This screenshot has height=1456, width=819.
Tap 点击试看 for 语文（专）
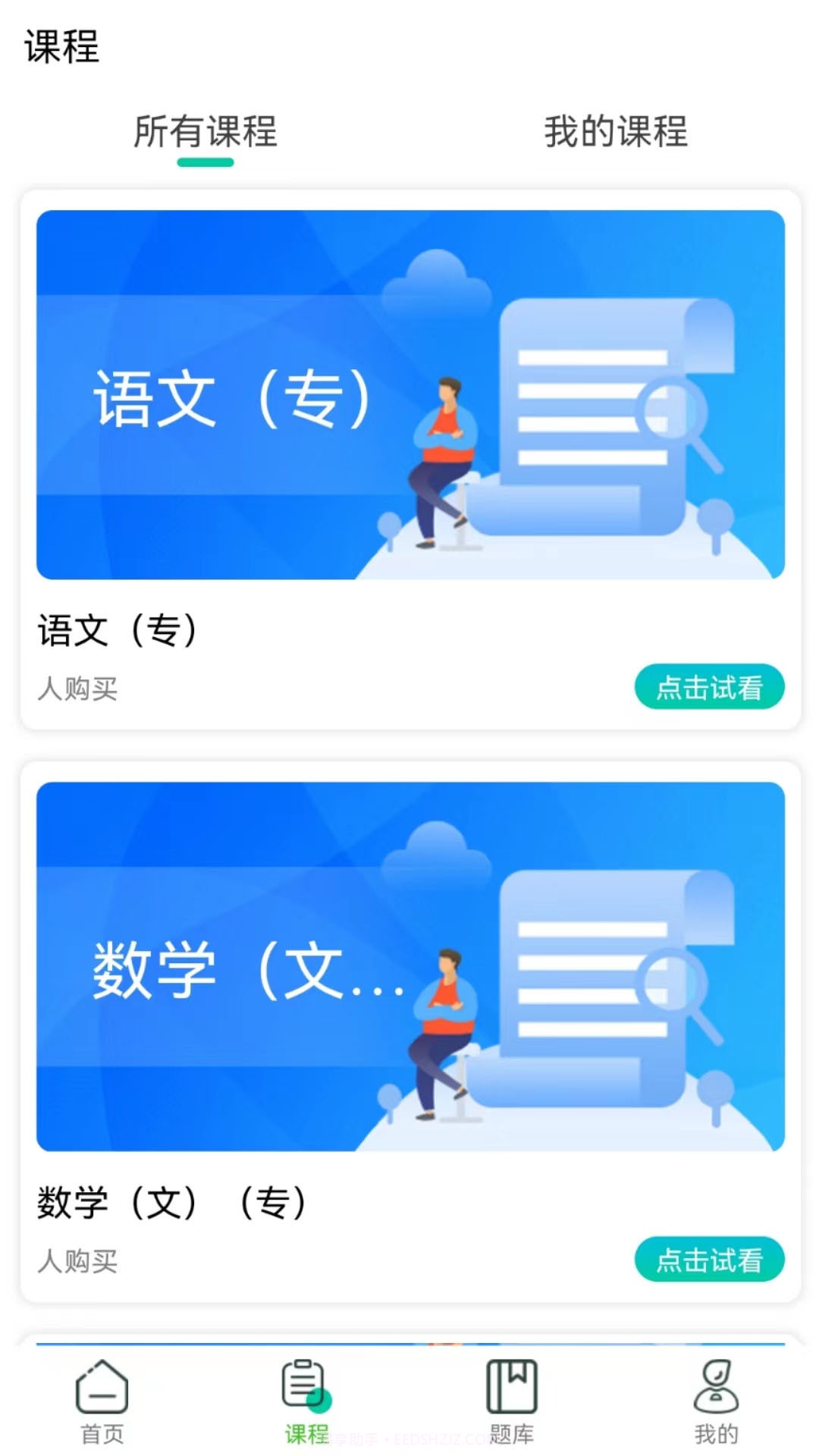coord(709,687)
